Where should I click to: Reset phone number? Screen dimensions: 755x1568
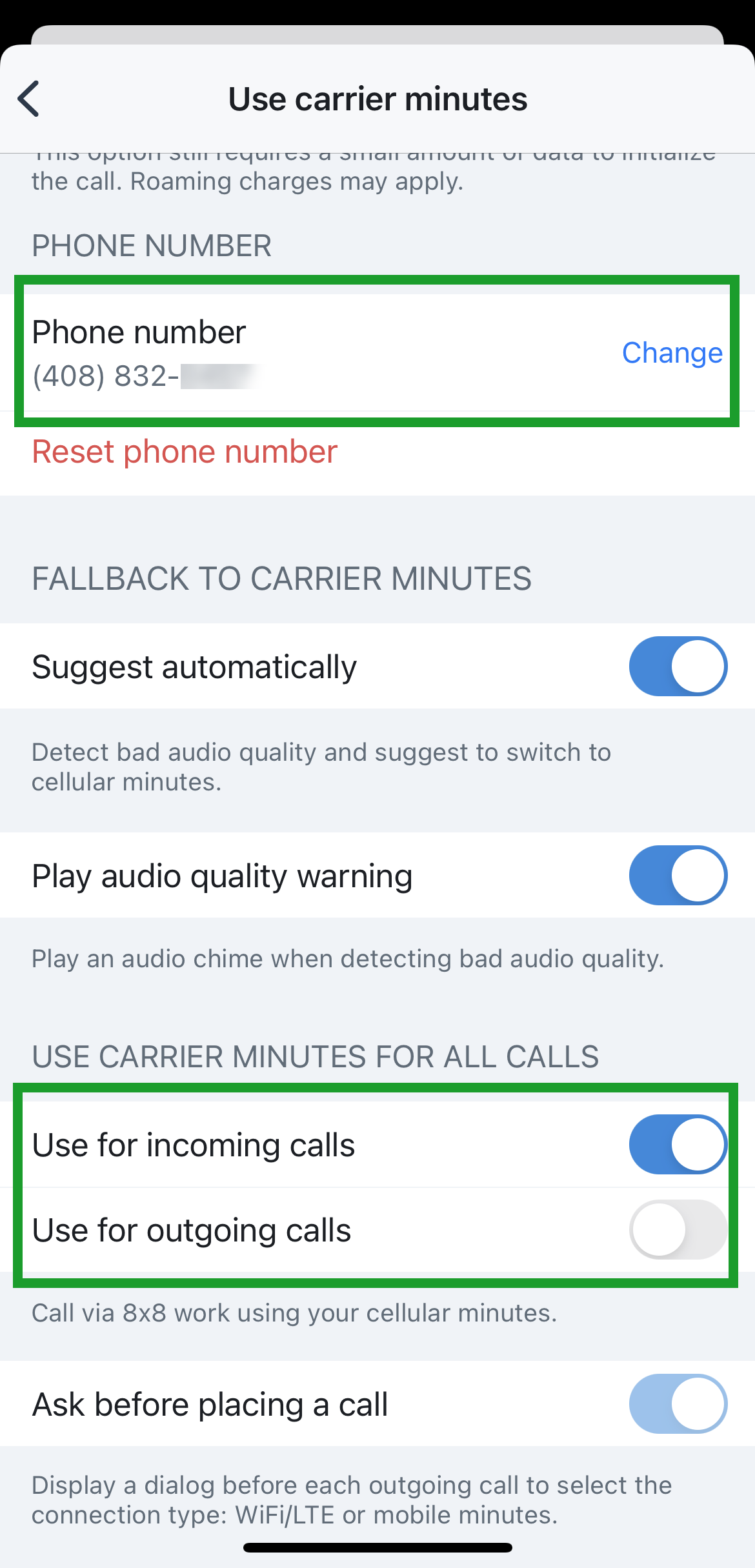185,452
